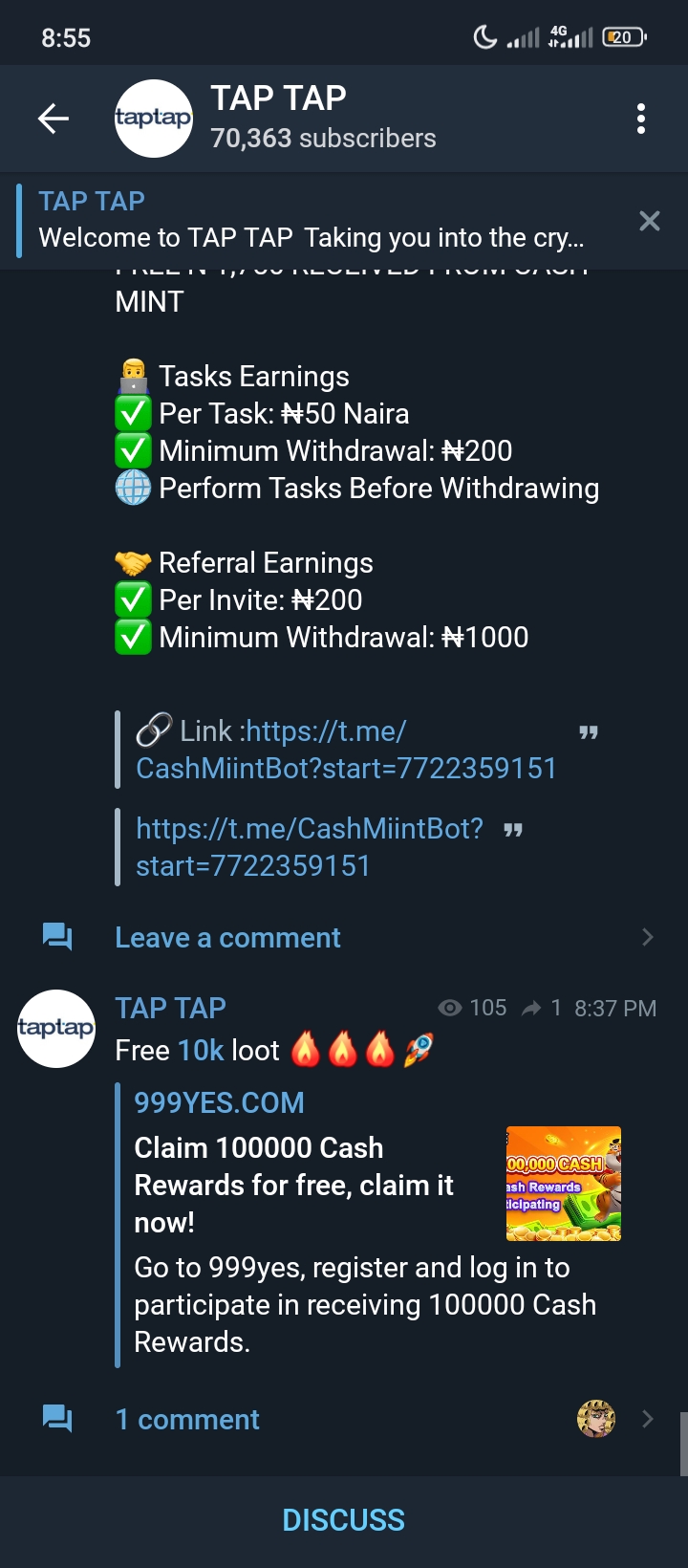Open the second CashMiintBot start link

(309, 847)
